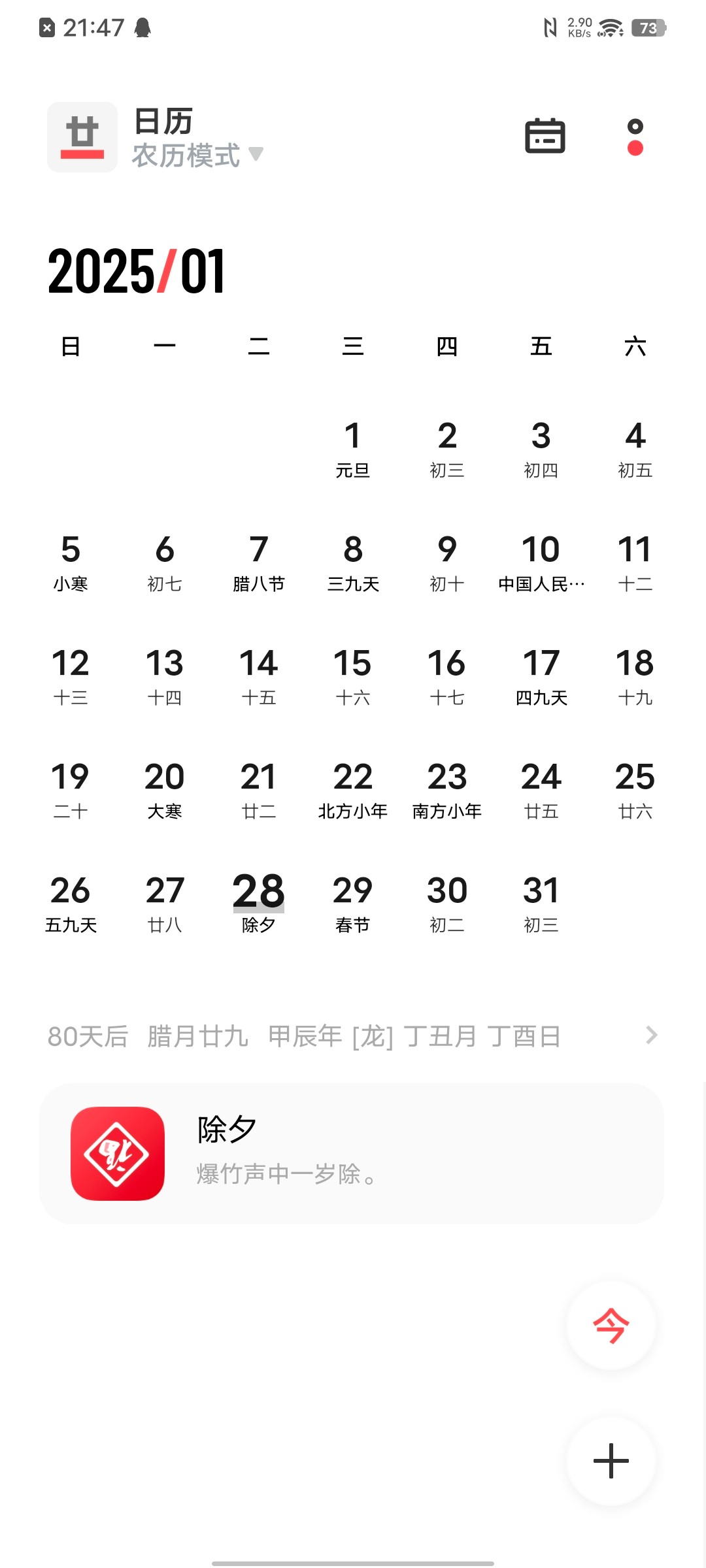Select January 5 小寒

71,562
